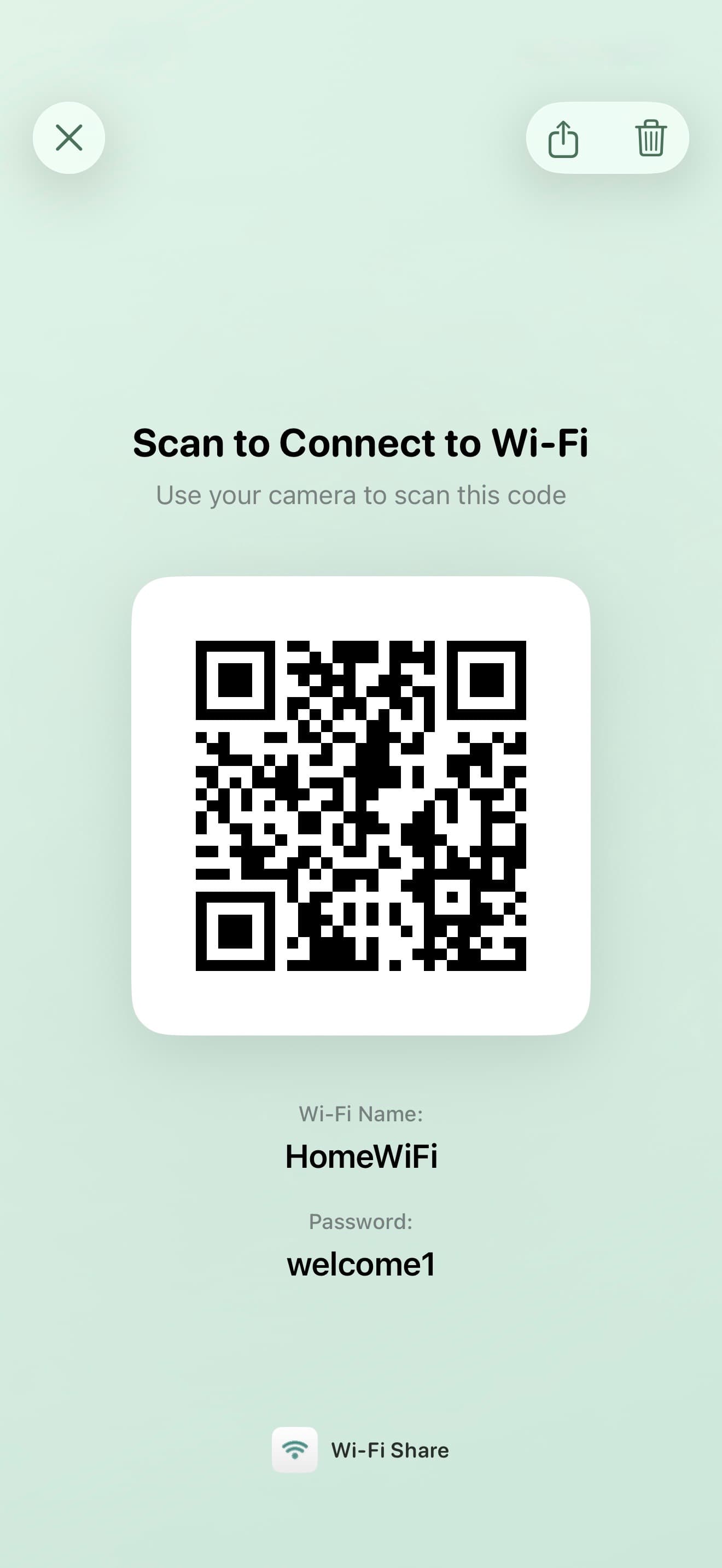Screen dimensions: 722x1568
Task: Tap the toolbar pill containing share and delete
Action: click(607, 138)
